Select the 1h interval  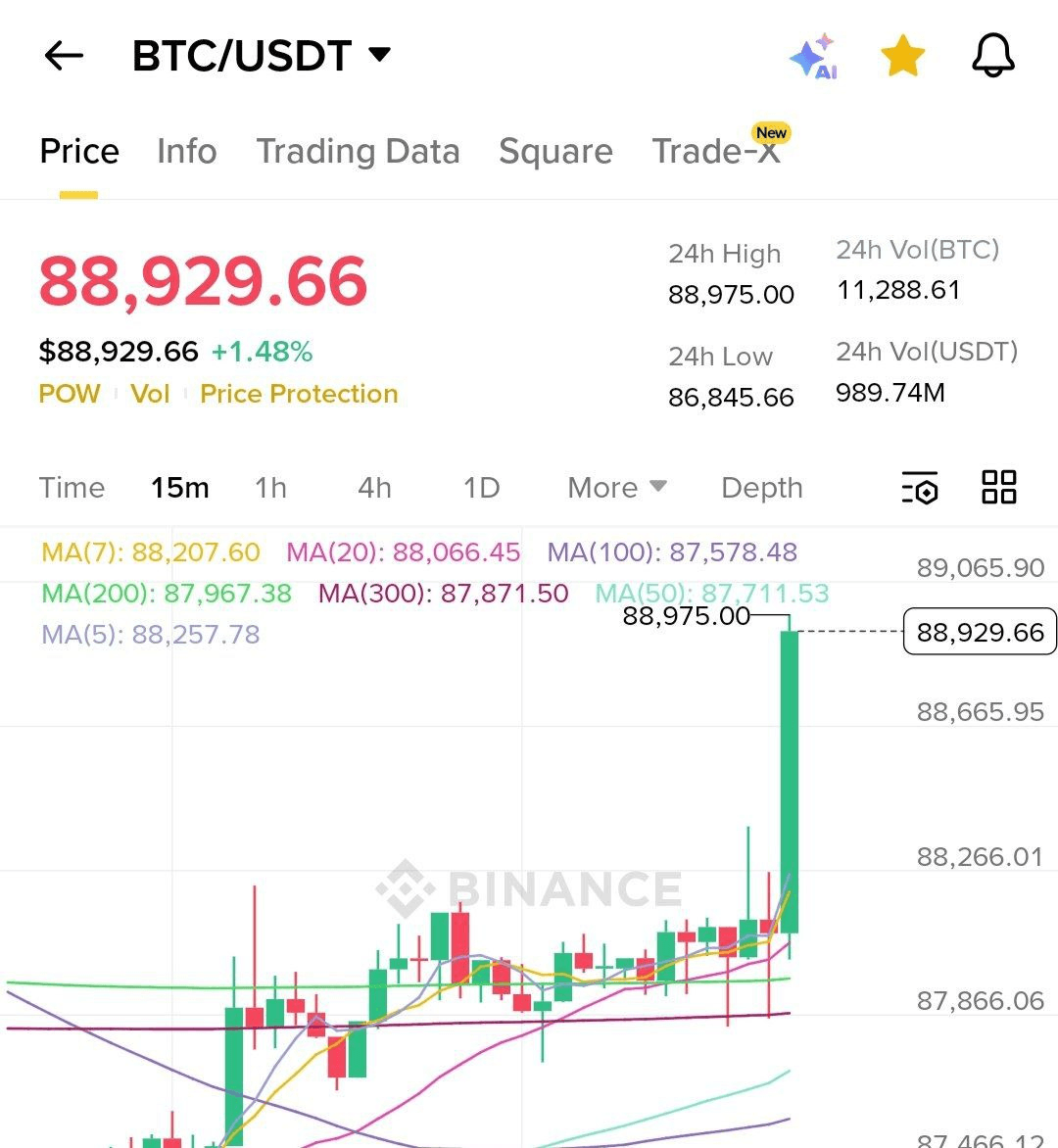(270, 488)
